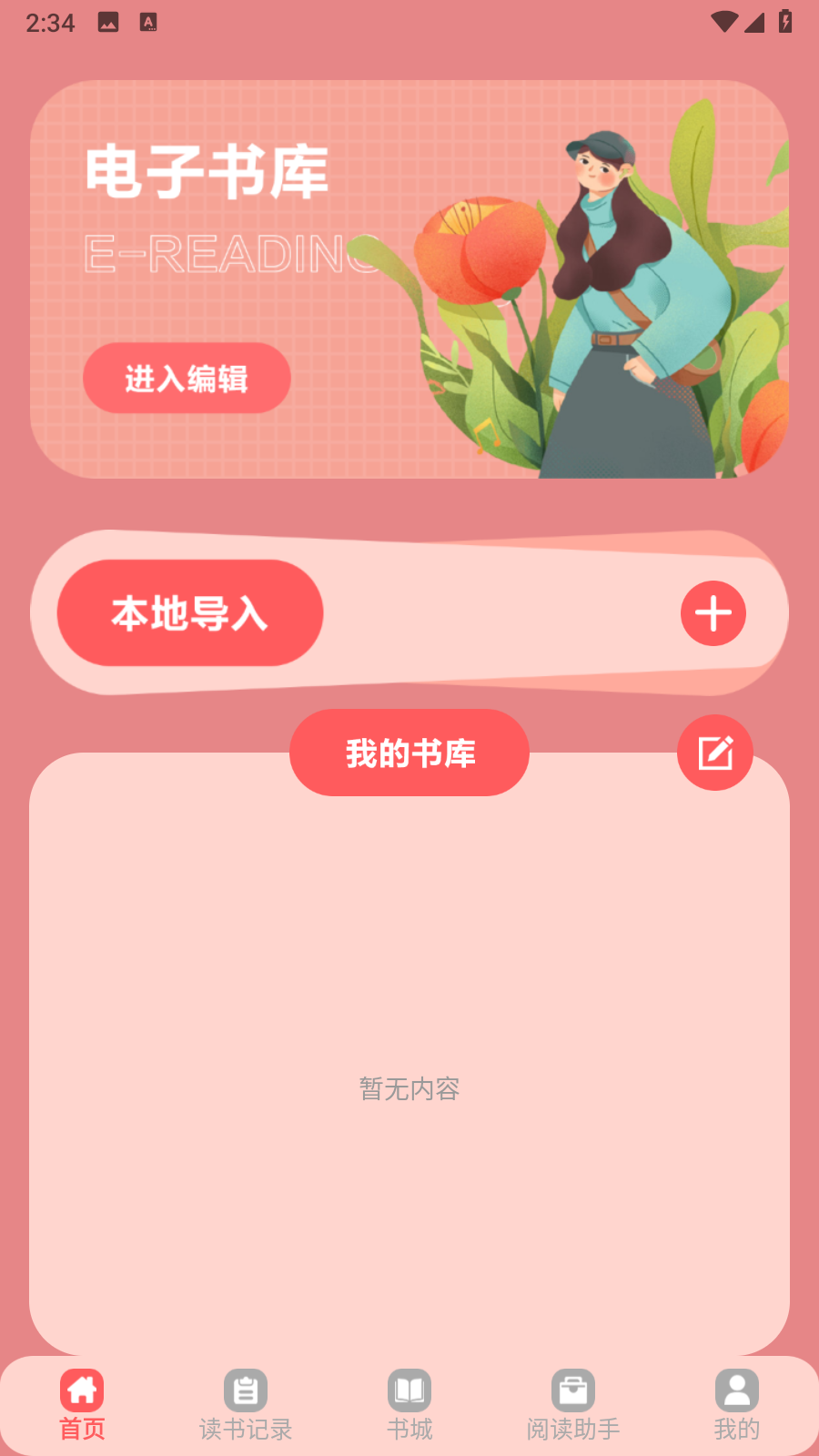
Task: Tap the 暂无内容 empty content area
Action: [409, 1088]
